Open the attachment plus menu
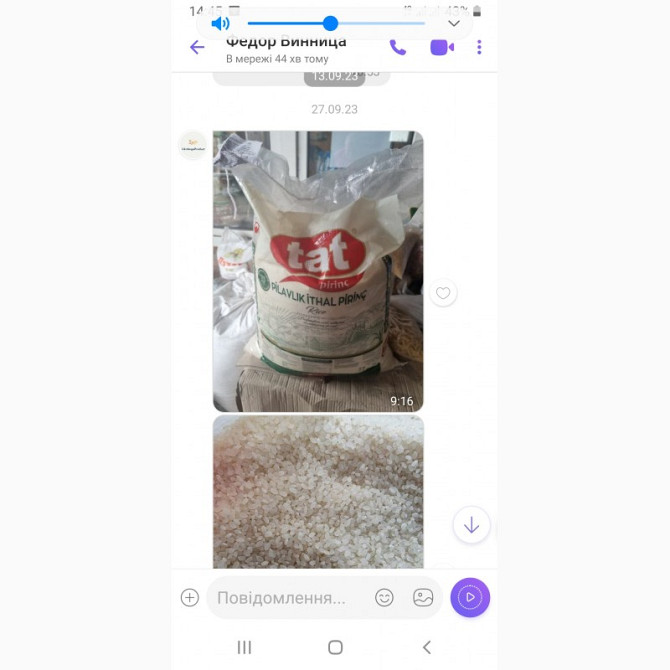 pos(190,598)
